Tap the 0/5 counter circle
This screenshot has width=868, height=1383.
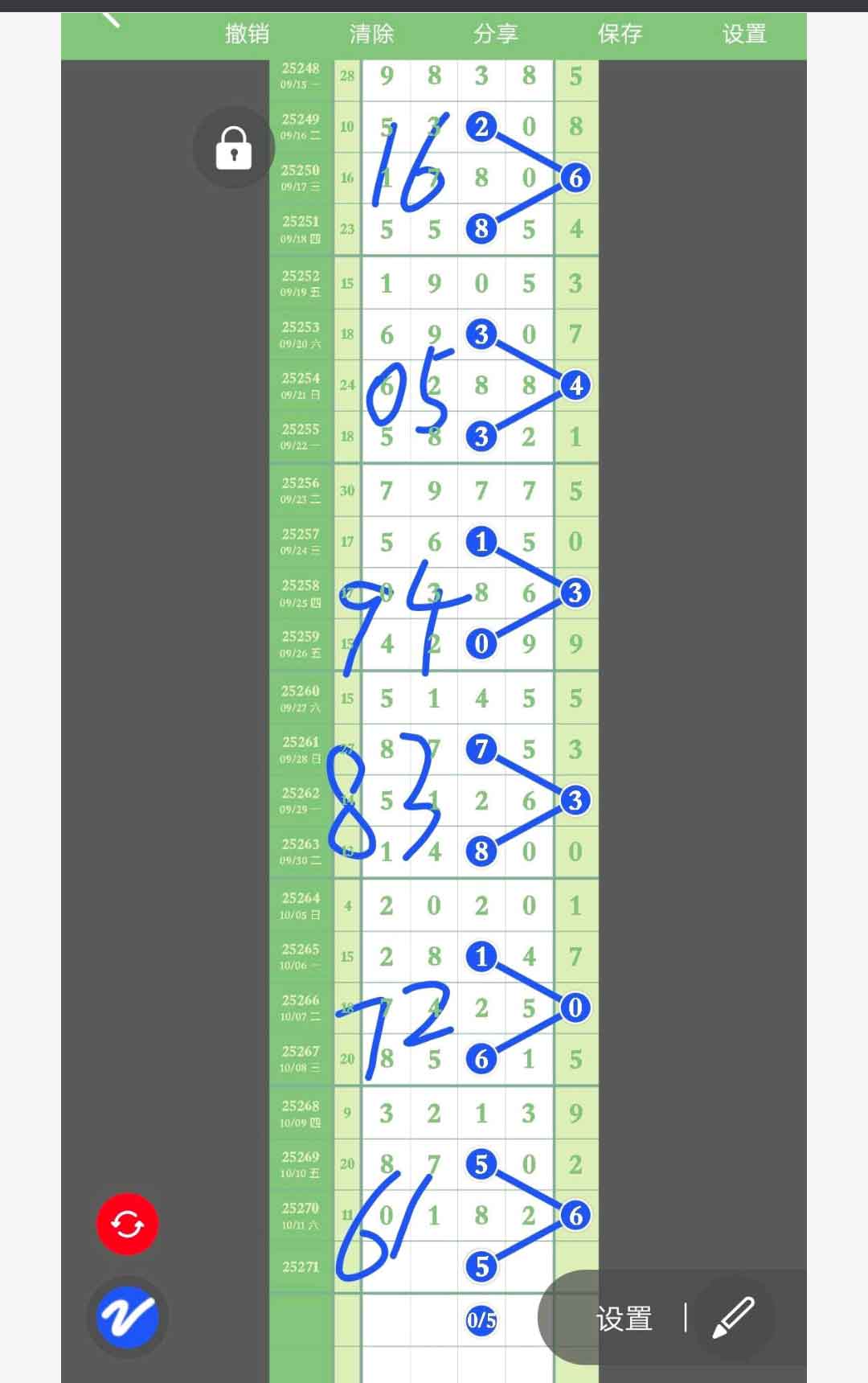click(481, 1319)
